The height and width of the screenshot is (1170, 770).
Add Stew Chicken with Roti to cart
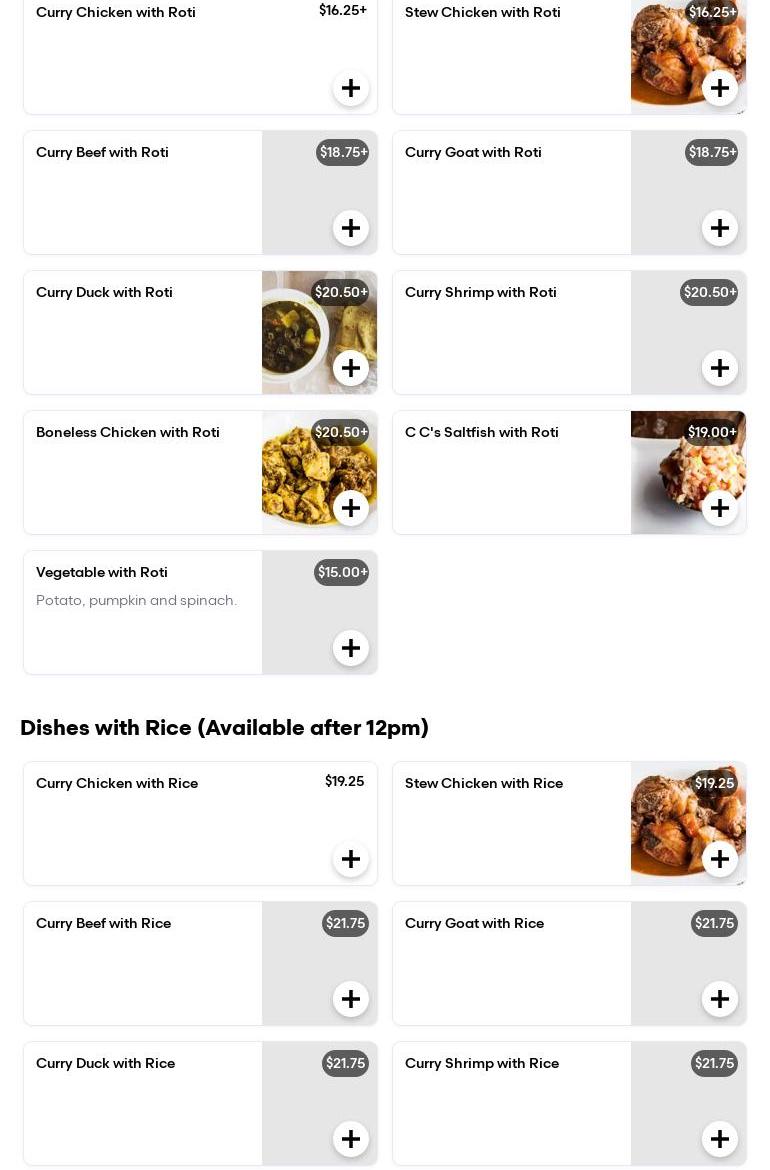click(720, 88)
